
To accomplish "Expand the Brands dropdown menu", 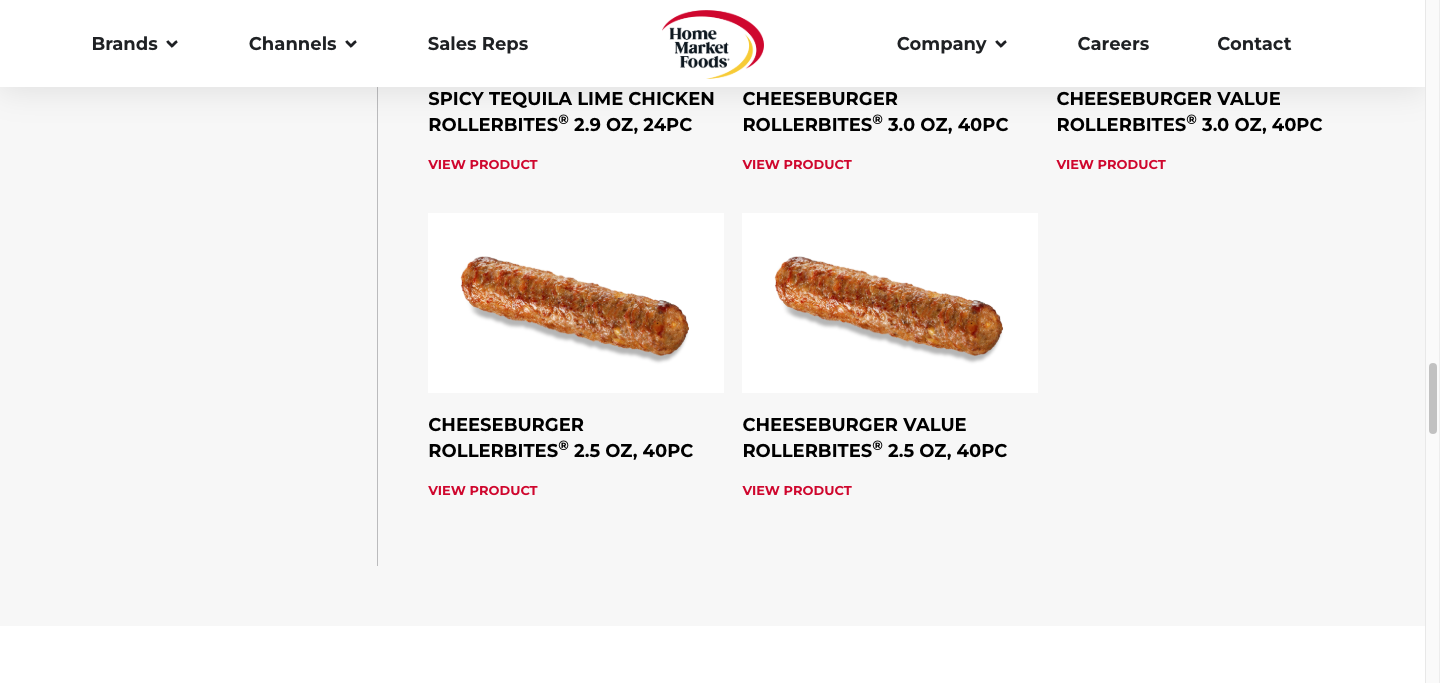I will [x=134, y=44].
